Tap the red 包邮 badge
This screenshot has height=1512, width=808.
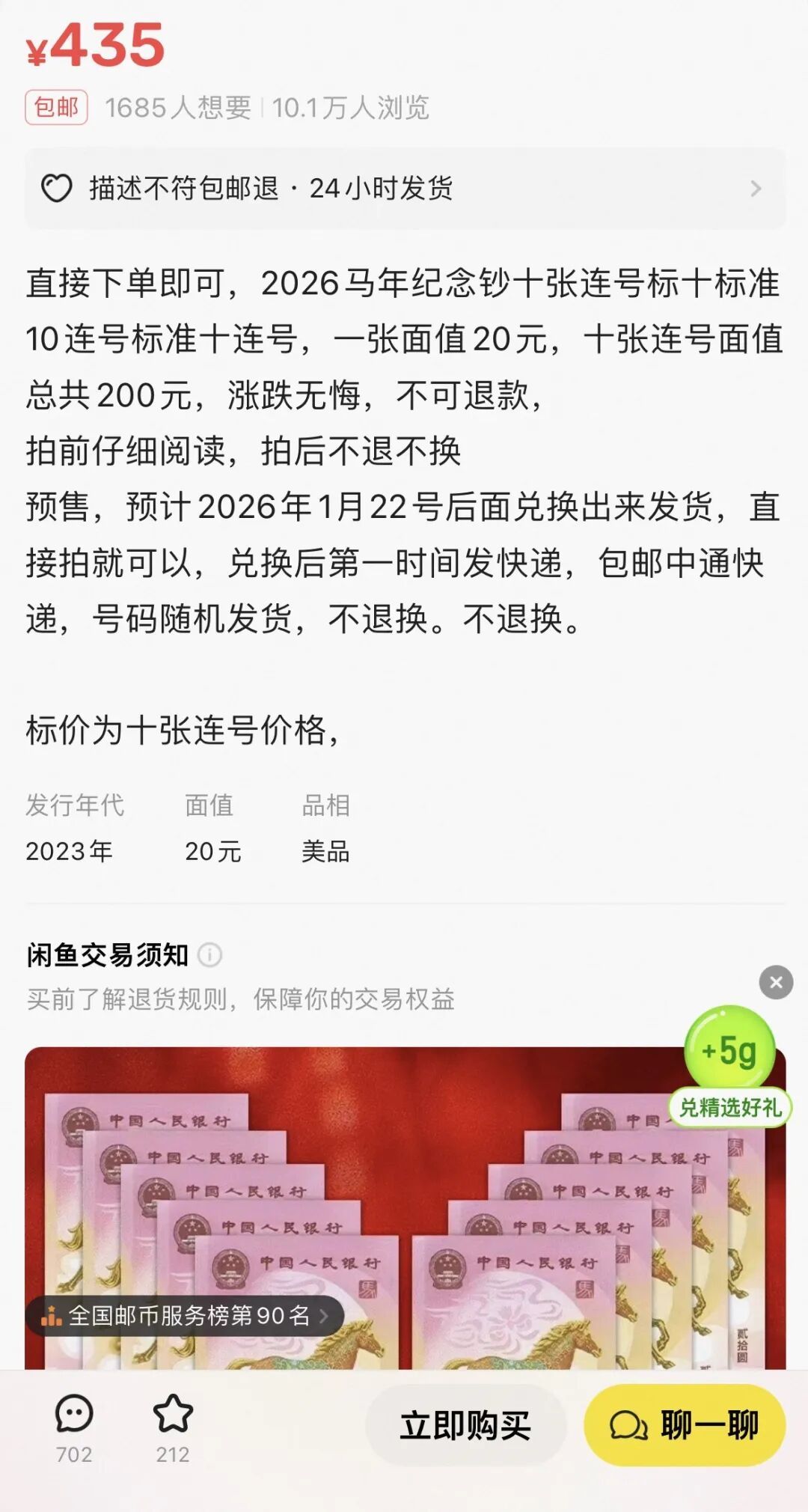(57, 109)
